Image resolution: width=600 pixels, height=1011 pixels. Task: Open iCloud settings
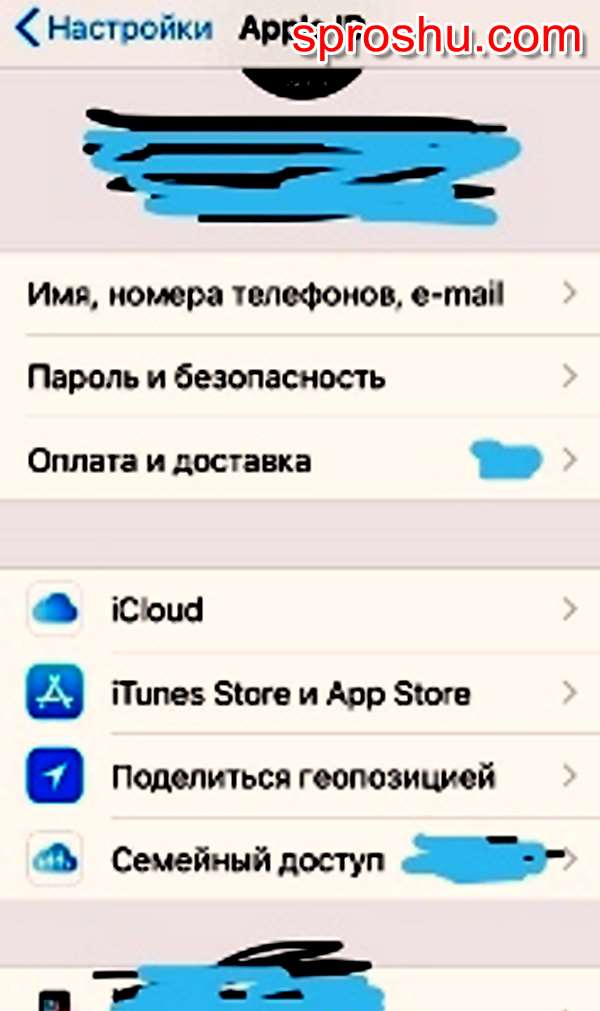tap(300, 609)
